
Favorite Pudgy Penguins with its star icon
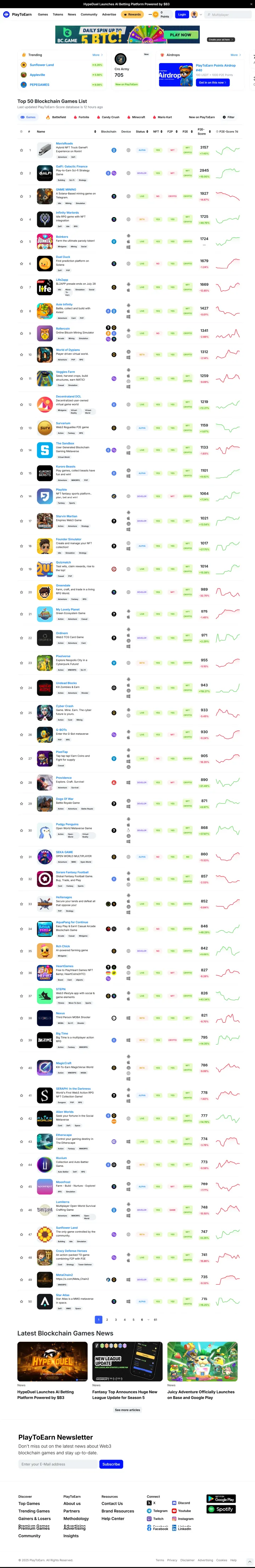pyautogui.click(x=21, y=830)
